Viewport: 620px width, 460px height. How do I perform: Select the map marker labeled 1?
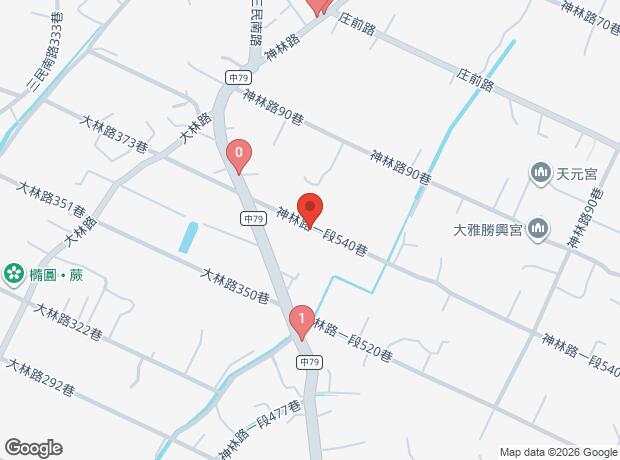click(x=302, y=322)
